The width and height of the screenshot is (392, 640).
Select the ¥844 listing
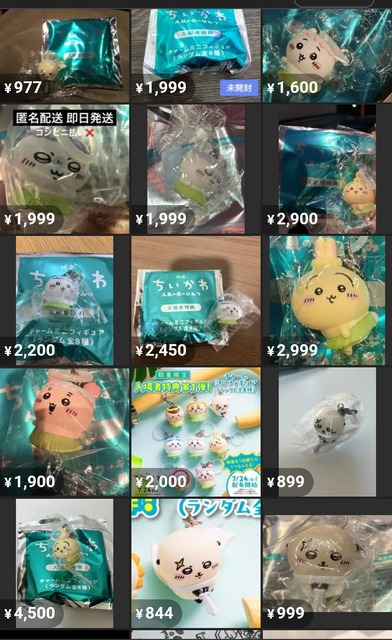196,563
